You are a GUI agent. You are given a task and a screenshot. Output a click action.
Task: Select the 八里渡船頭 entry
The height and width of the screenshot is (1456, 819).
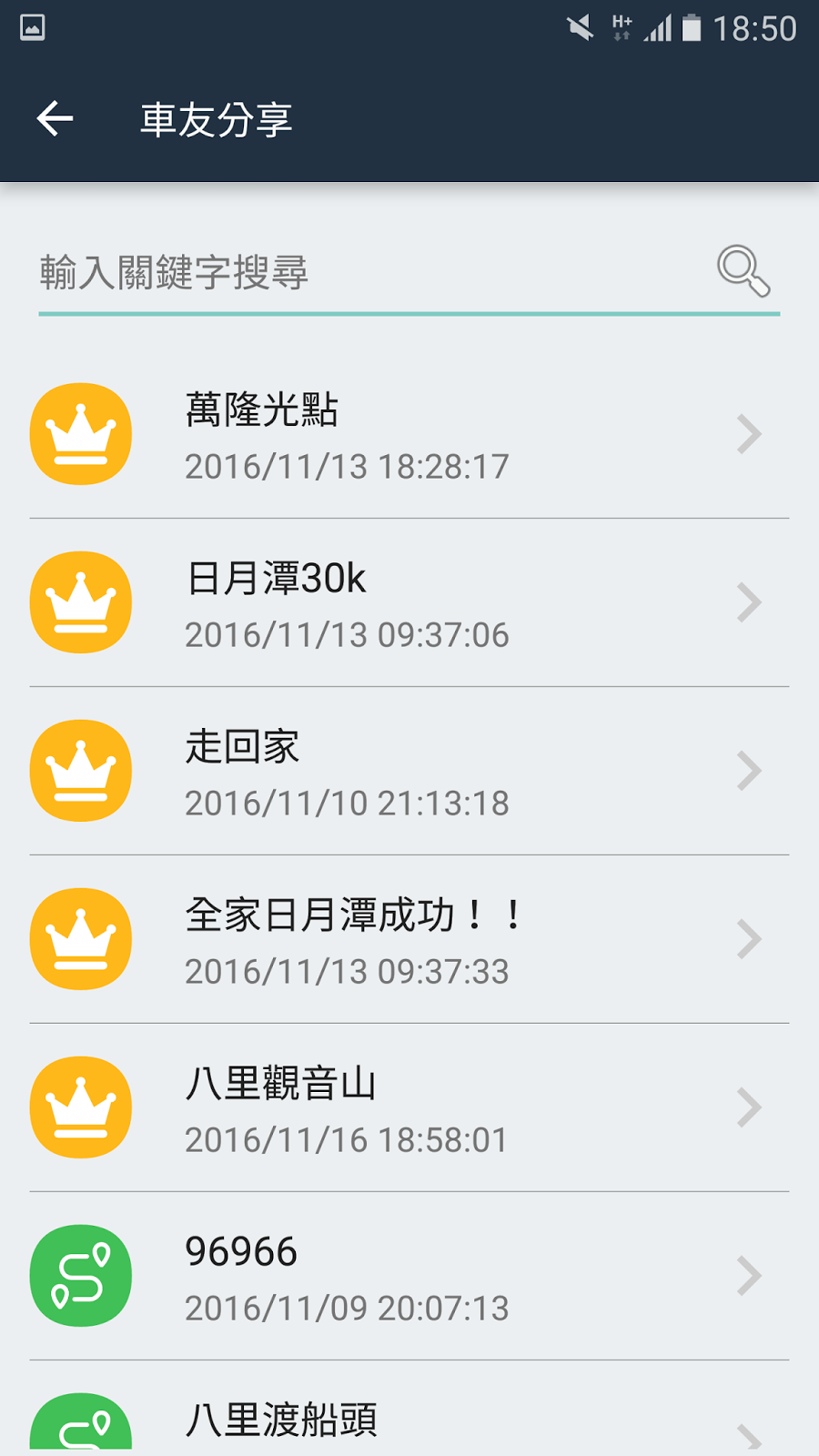[x=409, y=1409]
